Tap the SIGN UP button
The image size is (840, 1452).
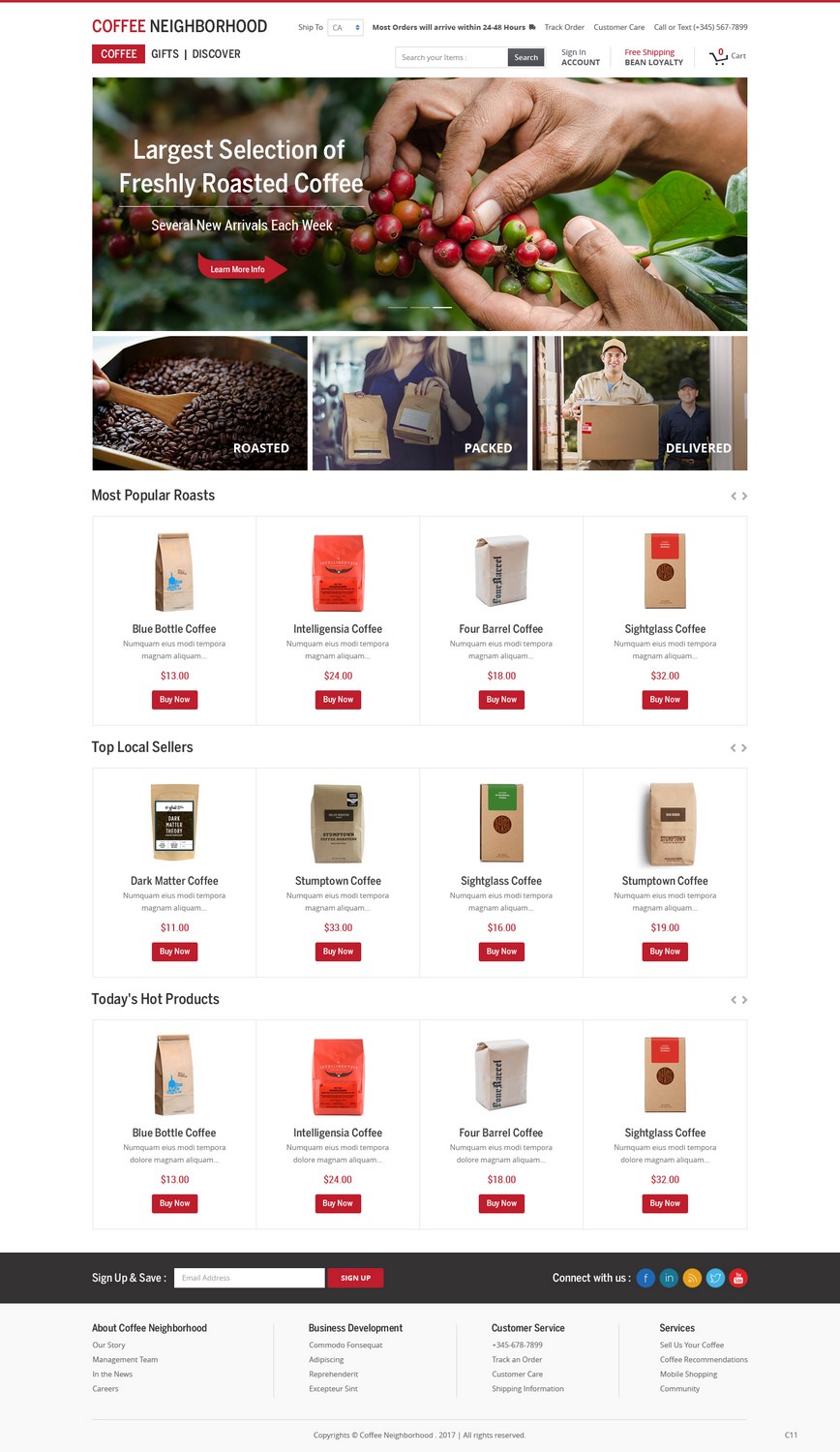(x=355, y=1278)
